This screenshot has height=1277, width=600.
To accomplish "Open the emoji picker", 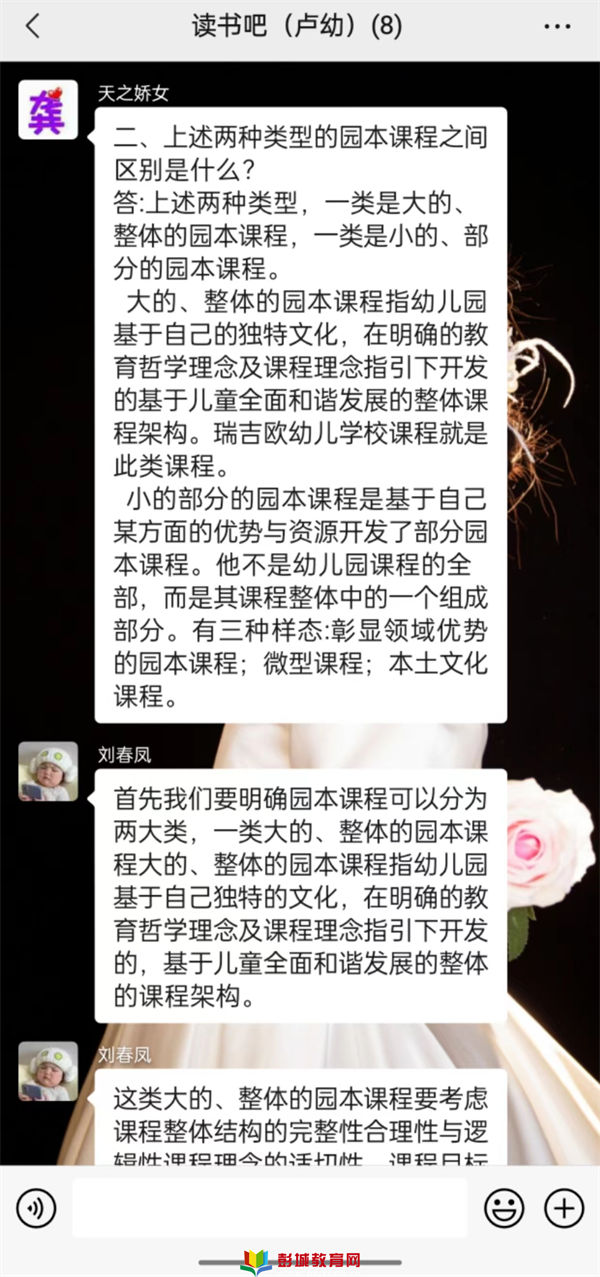I will (504, 1208).
